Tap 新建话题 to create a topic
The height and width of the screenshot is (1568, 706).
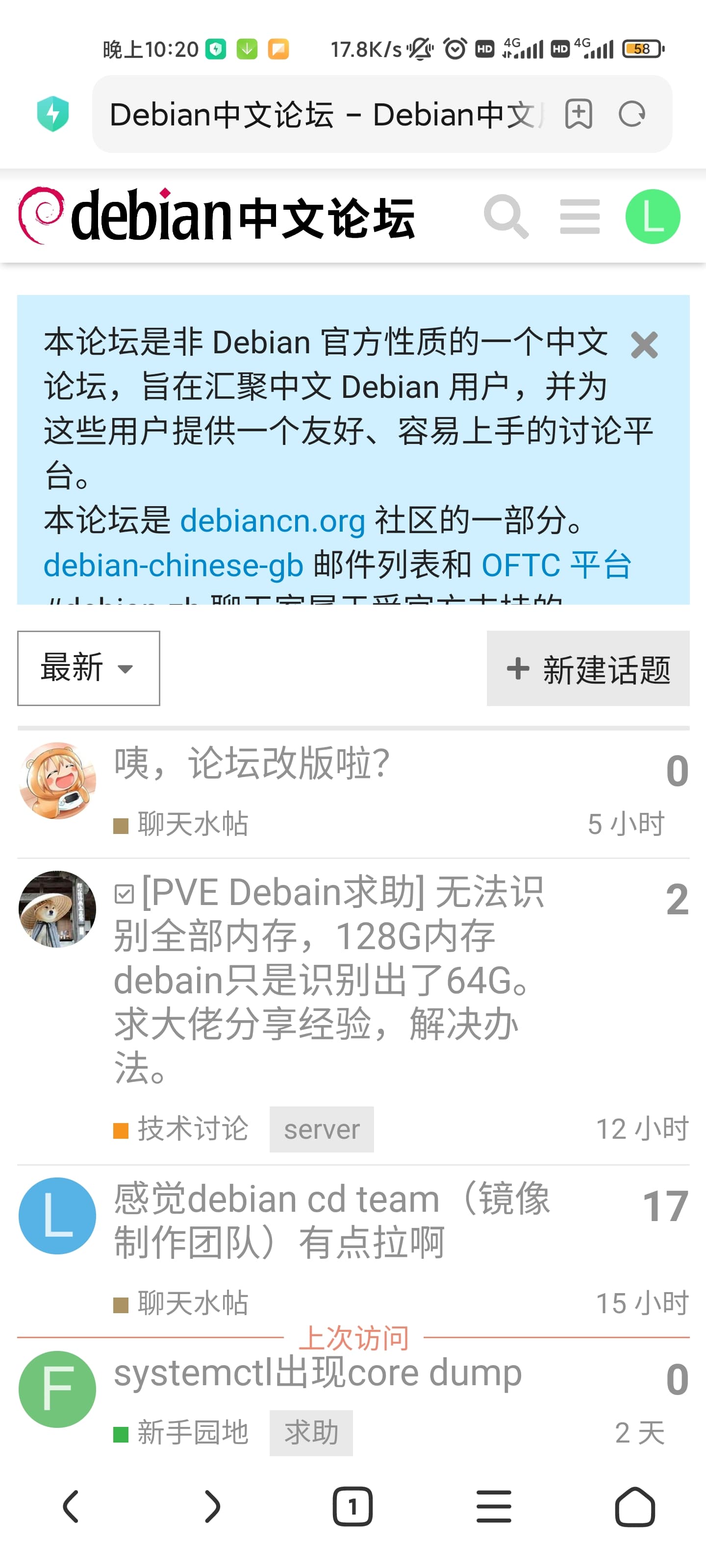(x=588, y=668)
